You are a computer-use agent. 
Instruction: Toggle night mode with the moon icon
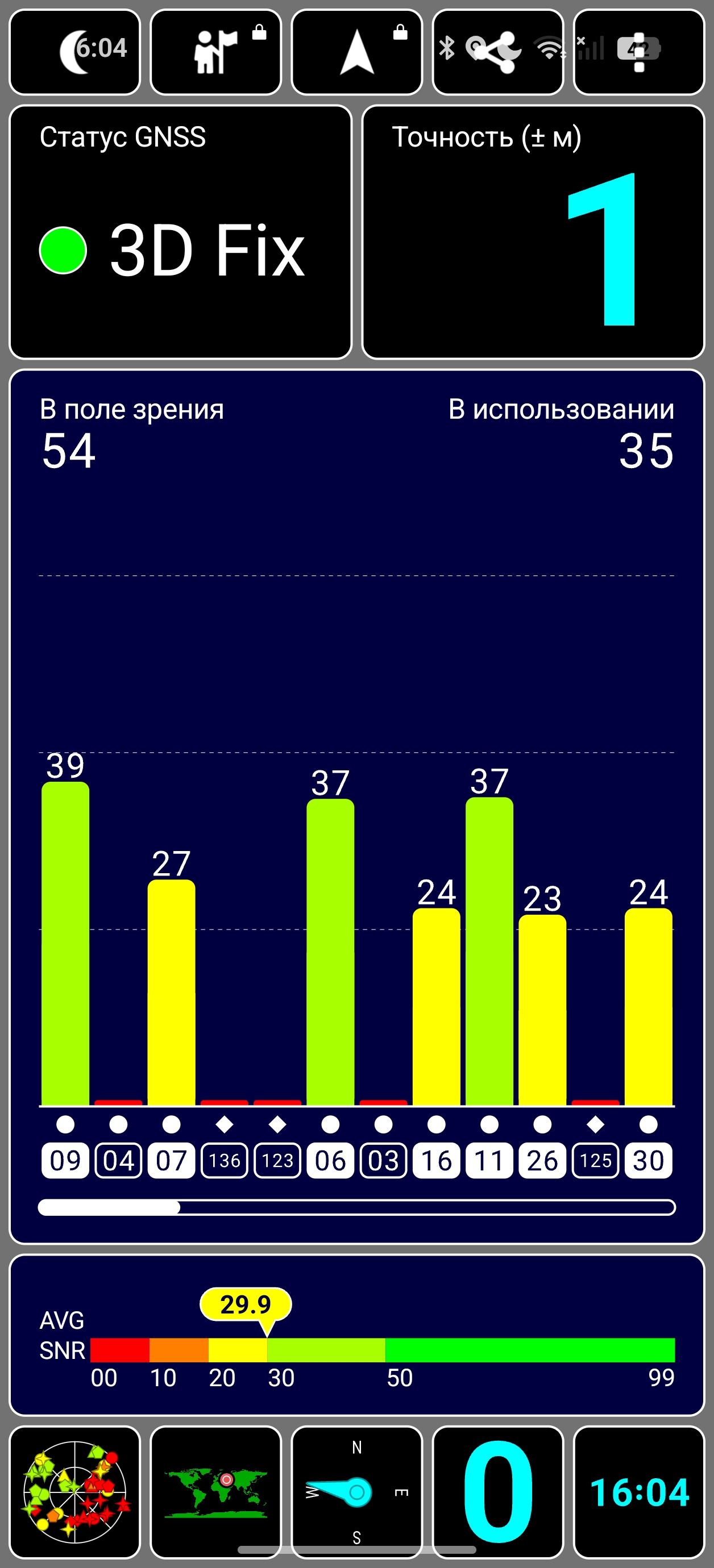pos(74,52)
